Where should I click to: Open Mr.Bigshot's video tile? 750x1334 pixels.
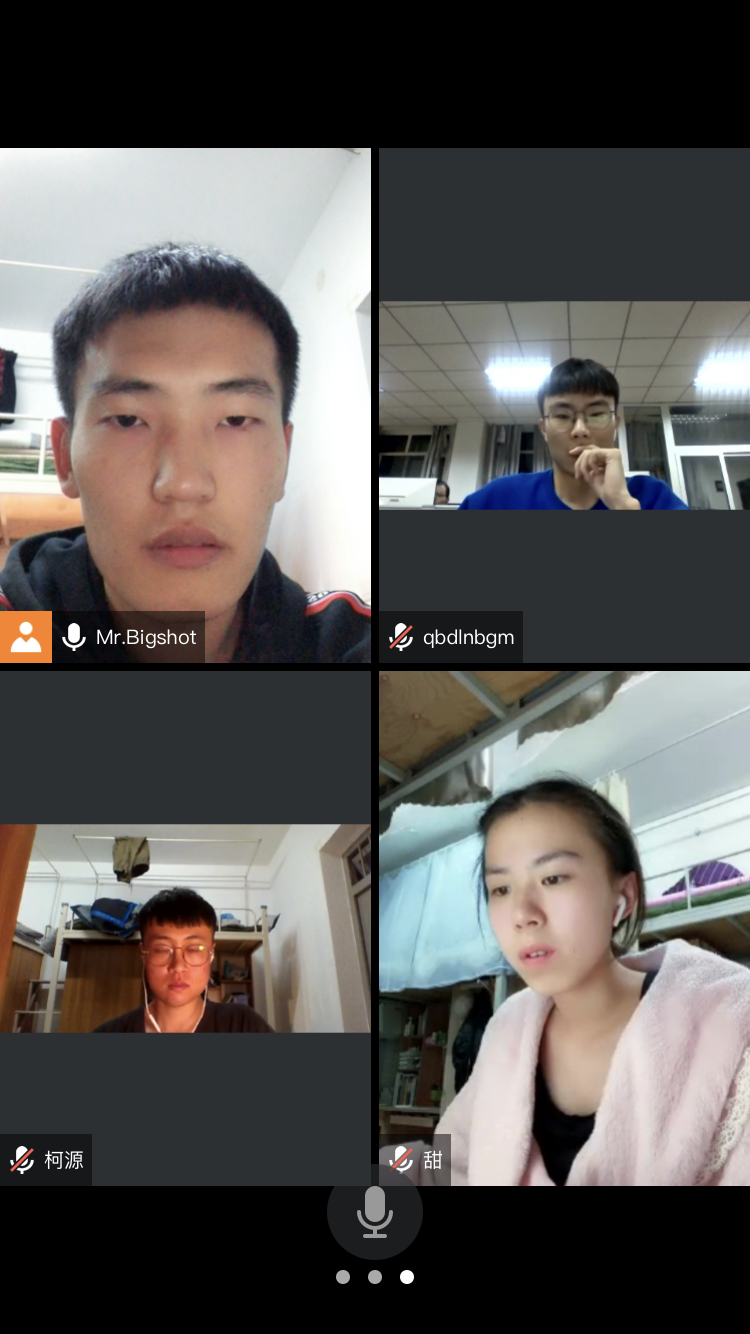185,405
